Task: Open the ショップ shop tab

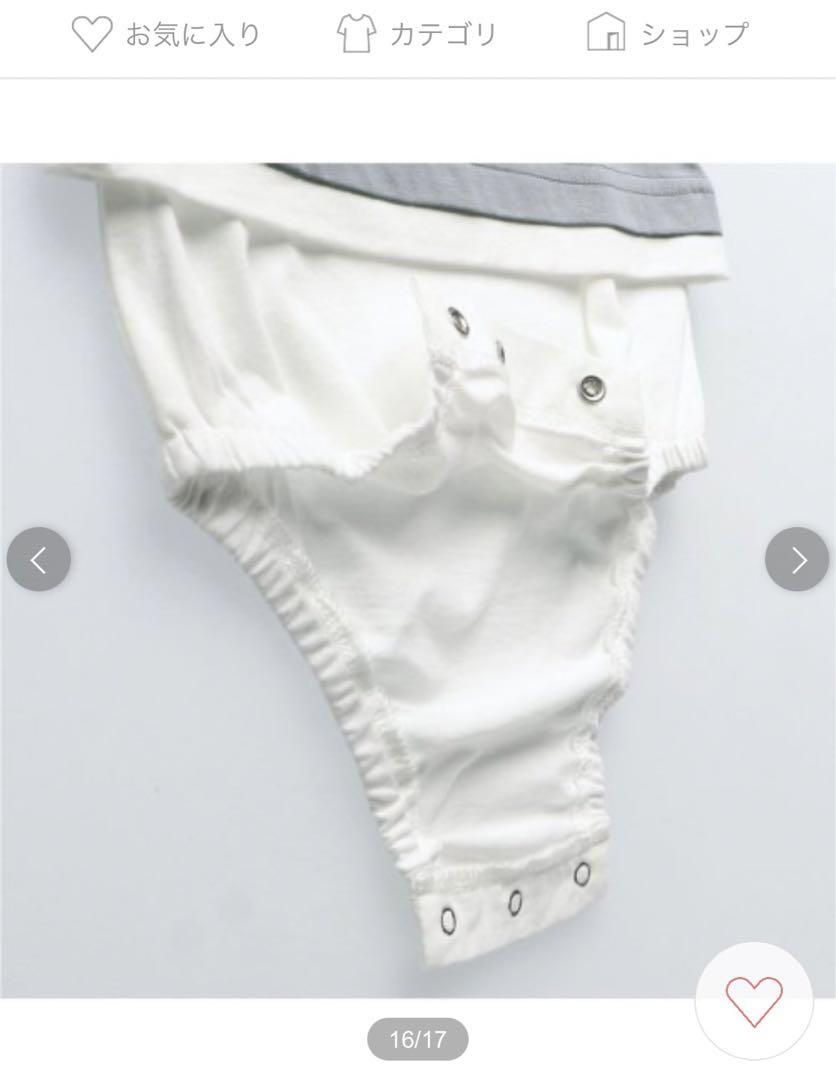Action: point(667,34)
